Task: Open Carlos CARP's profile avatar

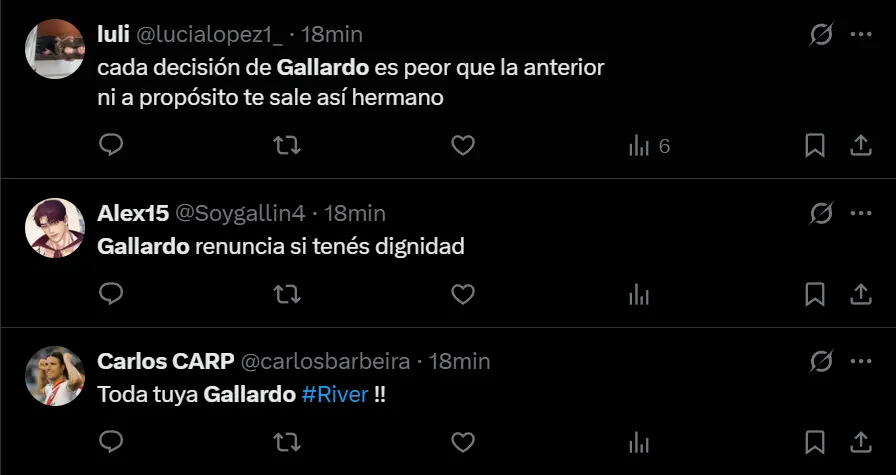Action: tap(53, 375)
